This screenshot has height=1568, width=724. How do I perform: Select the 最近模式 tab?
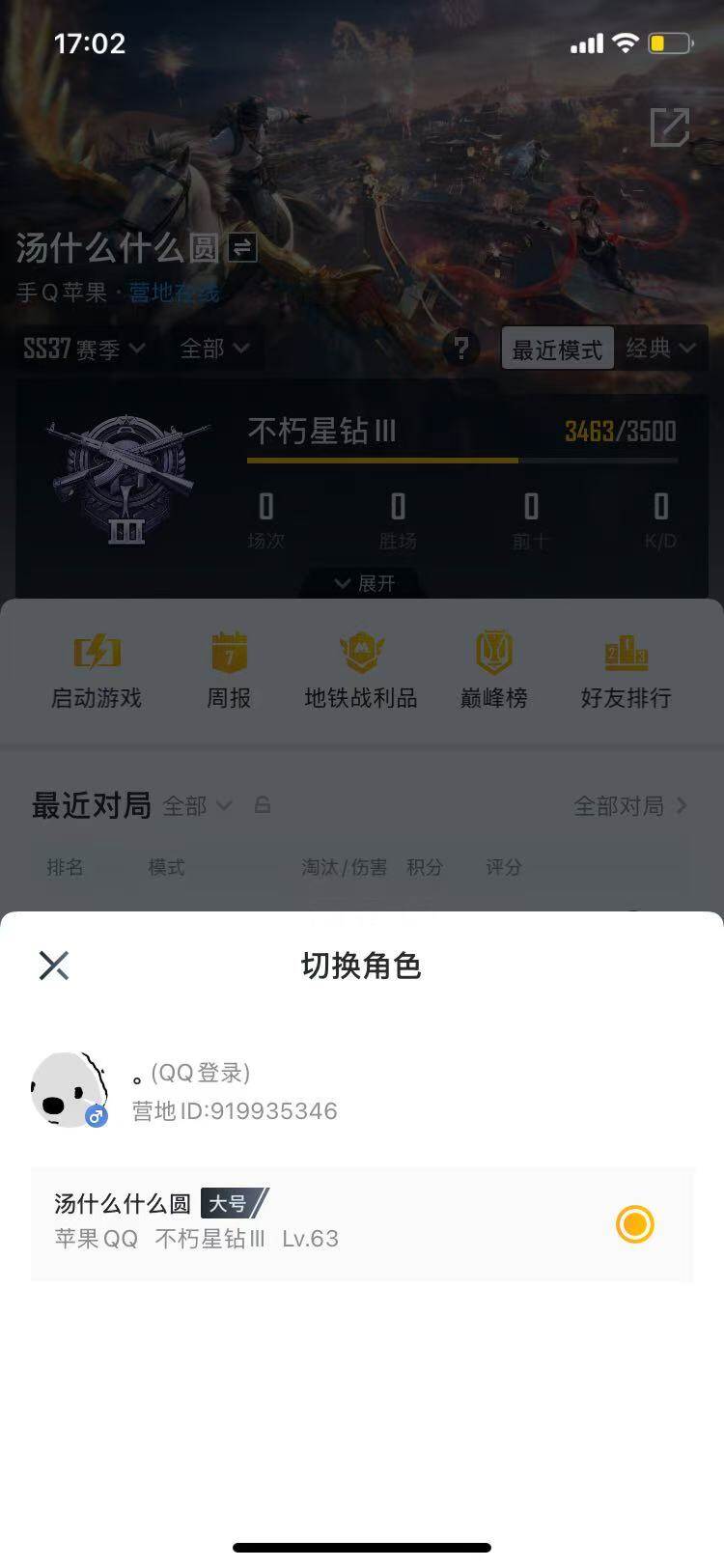point(557,349)
